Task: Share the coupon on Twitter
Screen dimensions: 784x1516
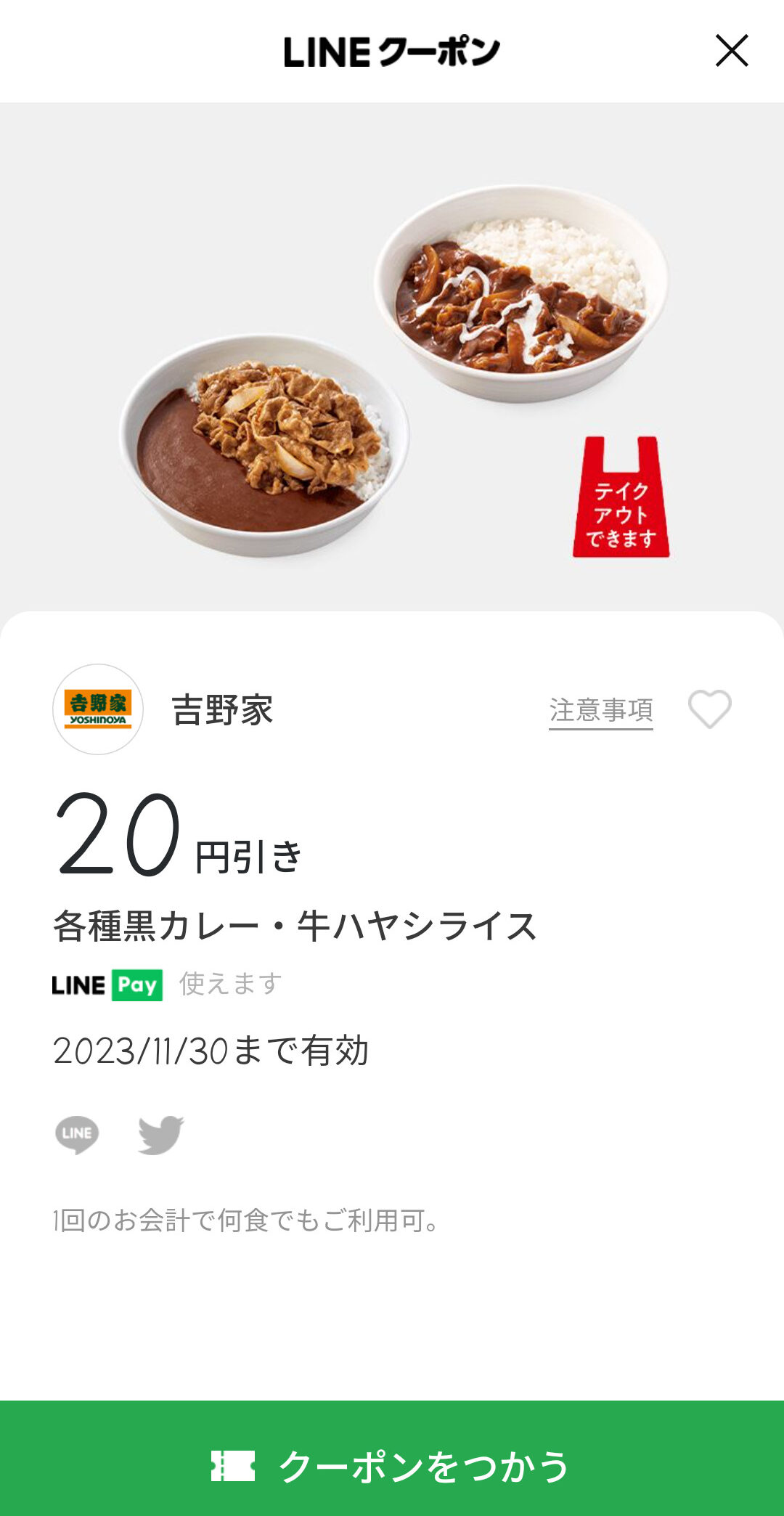Action: [160, 1134]
